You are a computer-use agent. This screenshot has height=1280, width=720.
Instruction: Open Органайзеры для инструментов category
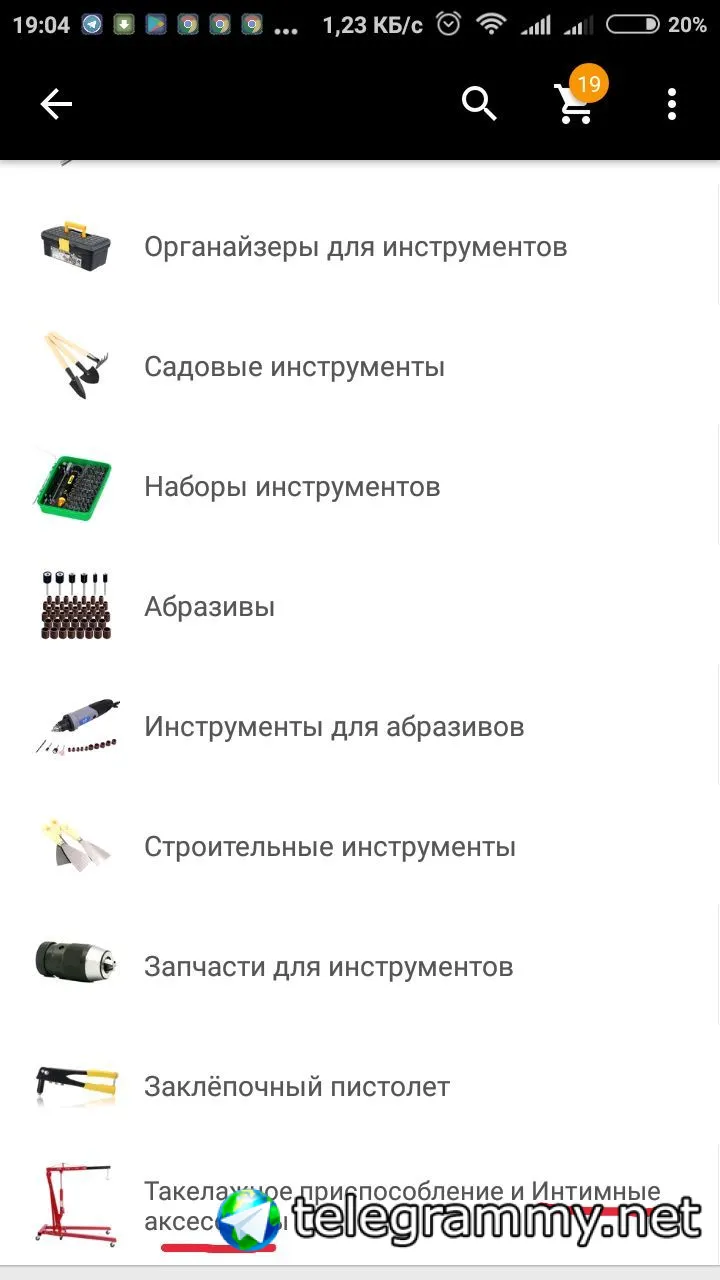[x=355, y=247]
